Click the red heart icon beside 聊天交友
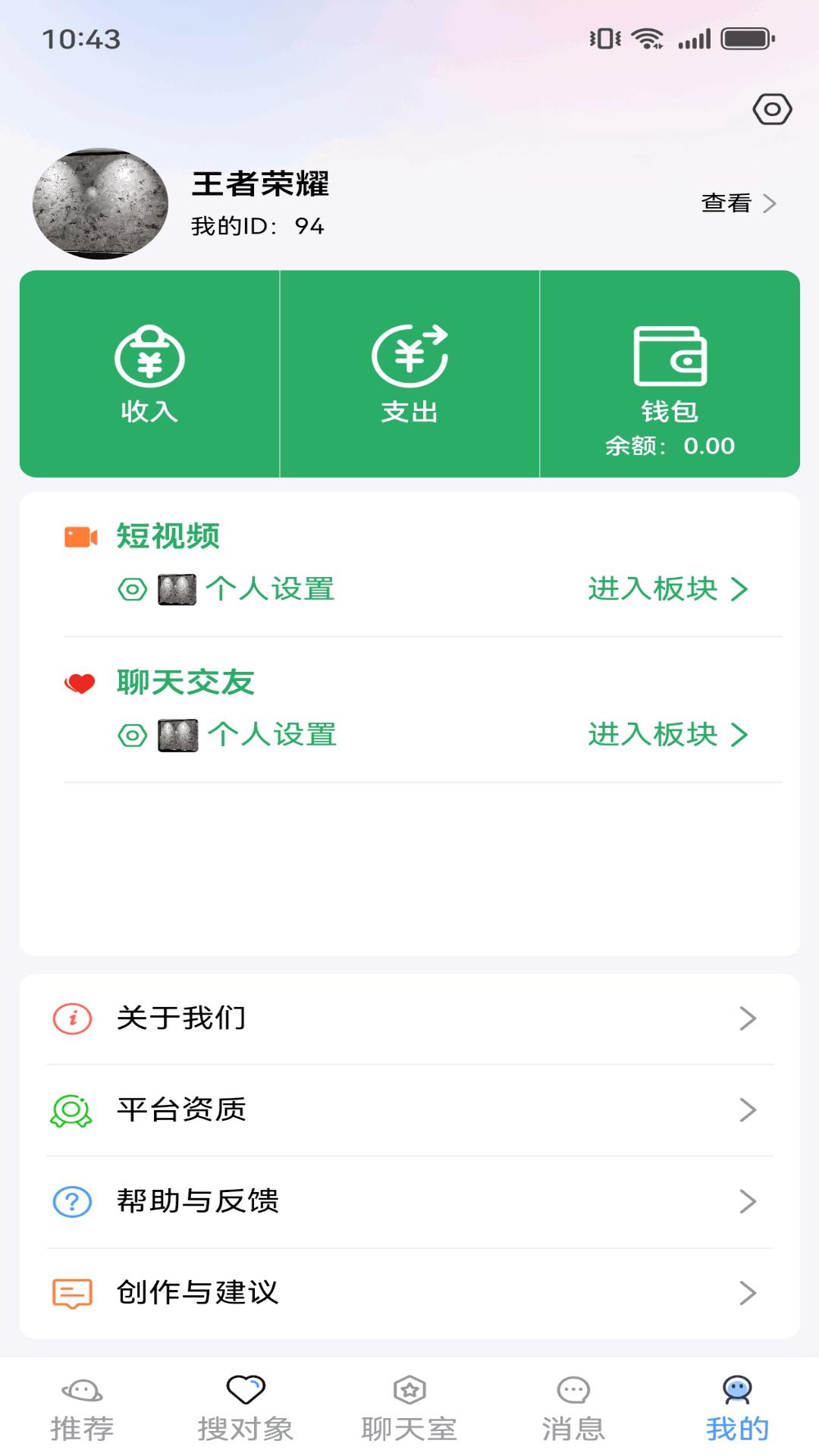 click(79, 682)
